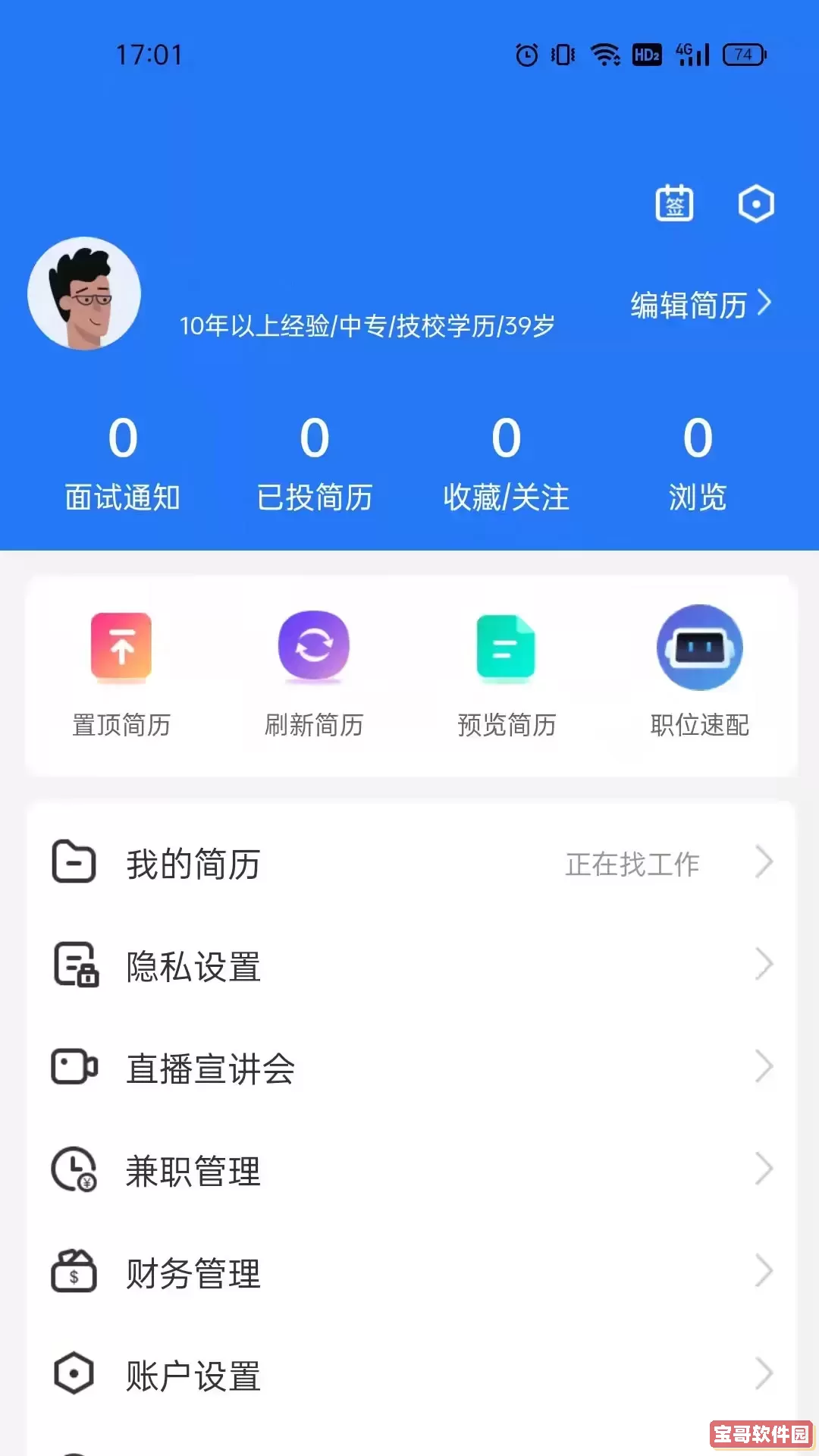Select the 已投简历 stat
819x1456 pixels.
click(314, 463)
